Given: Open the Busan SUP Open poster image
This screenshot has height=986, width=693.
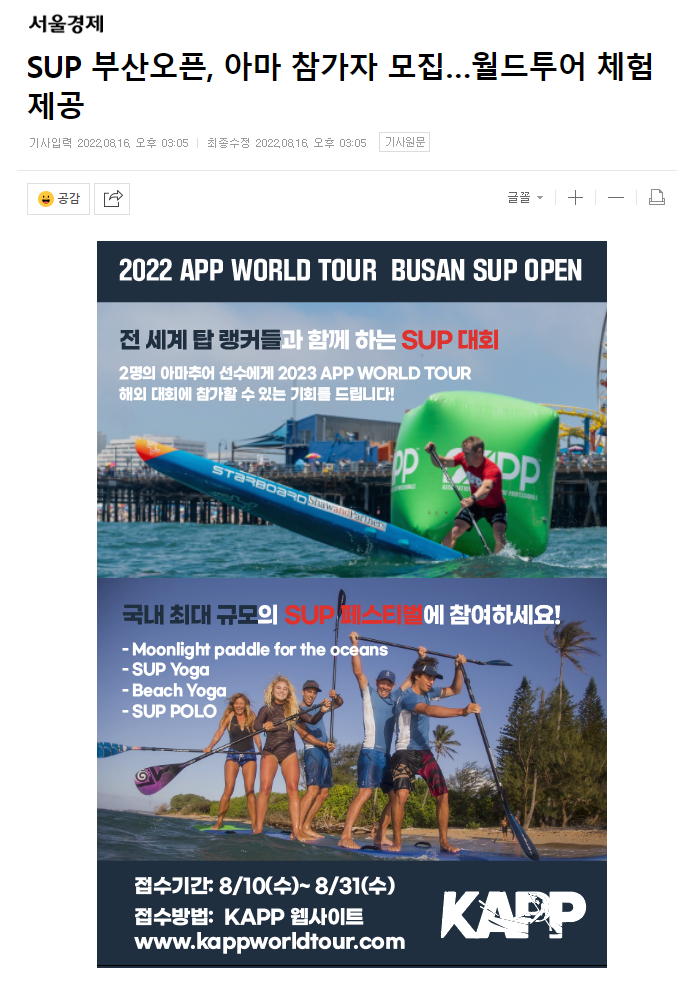Looking at the screenshot, I should [351, 603].
